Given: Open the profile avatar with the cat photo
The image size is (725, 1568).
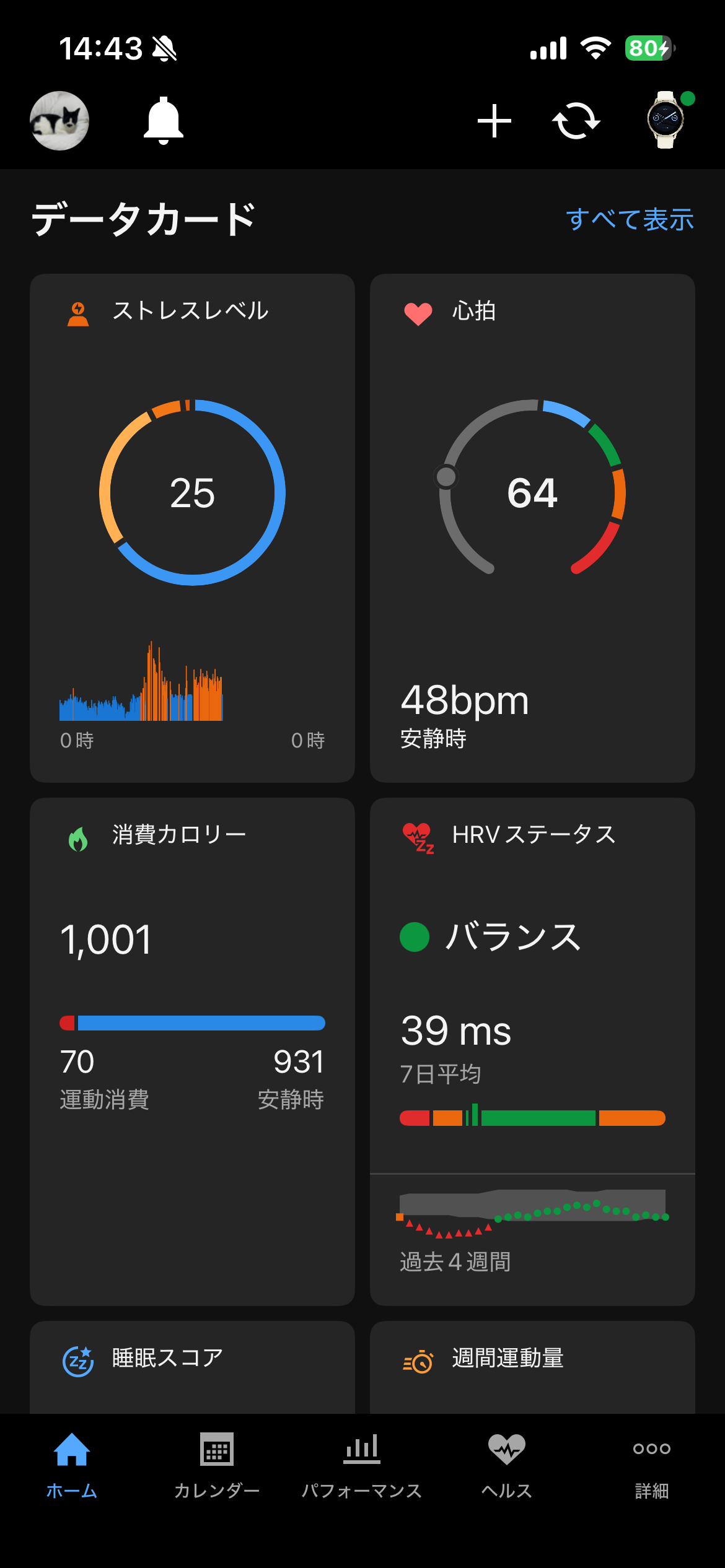Looking at the screenshot, I should [x=59, y=121].
